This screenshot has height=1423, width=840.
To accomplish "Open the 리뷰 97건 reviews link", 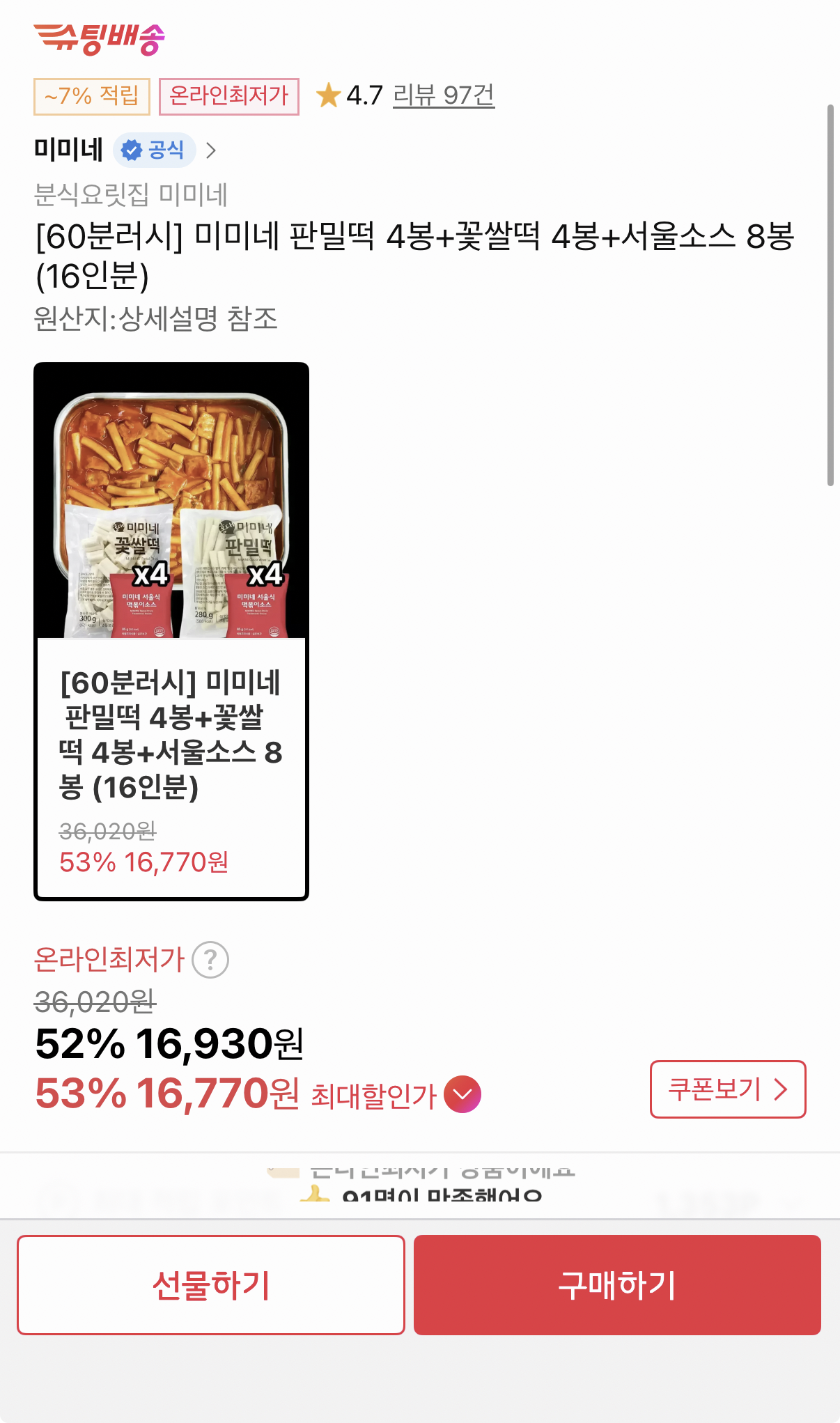I will pos(444,95).
